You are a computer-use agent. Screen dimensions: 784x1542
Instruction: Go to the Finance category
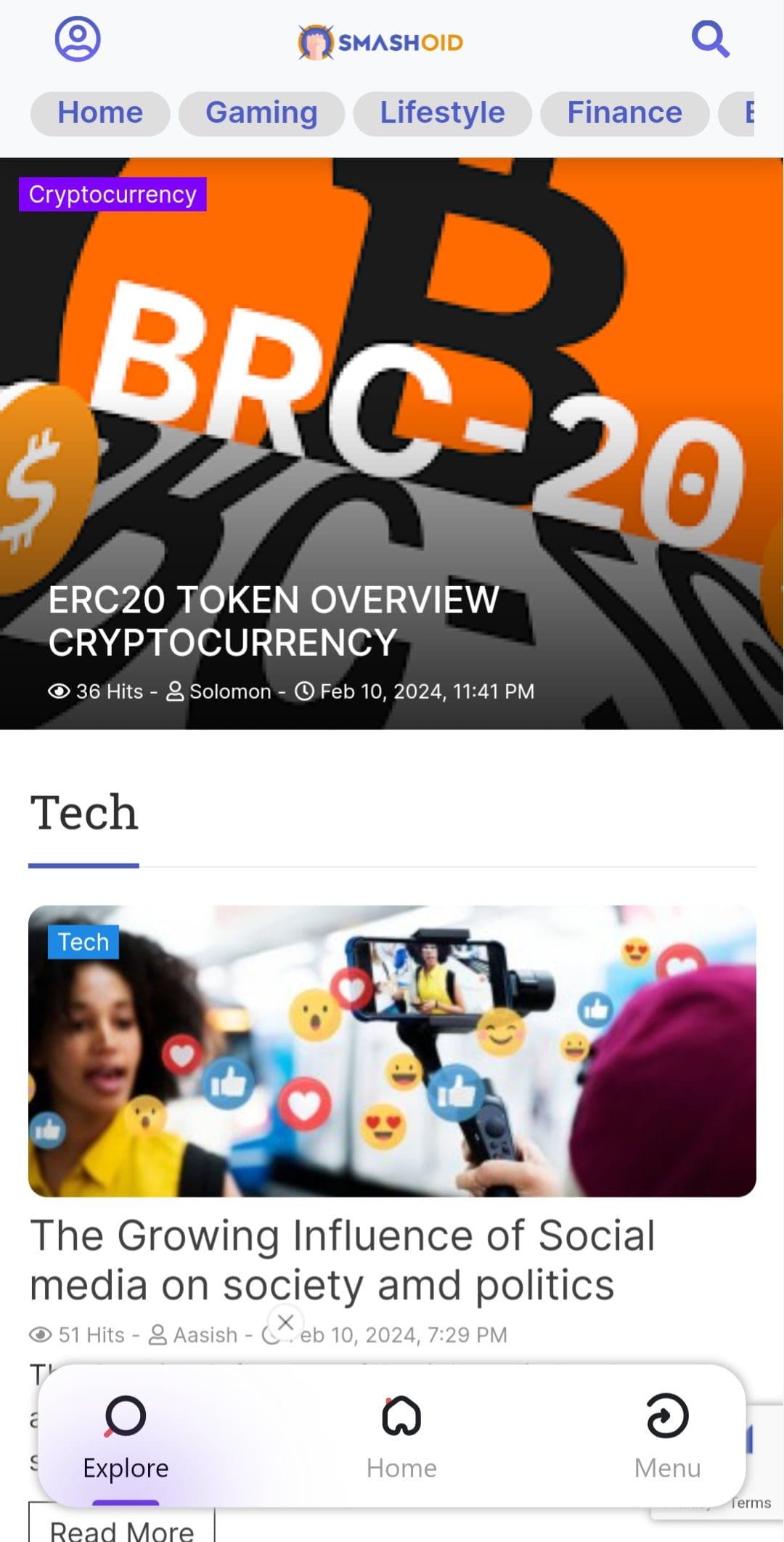click(624, 113)
